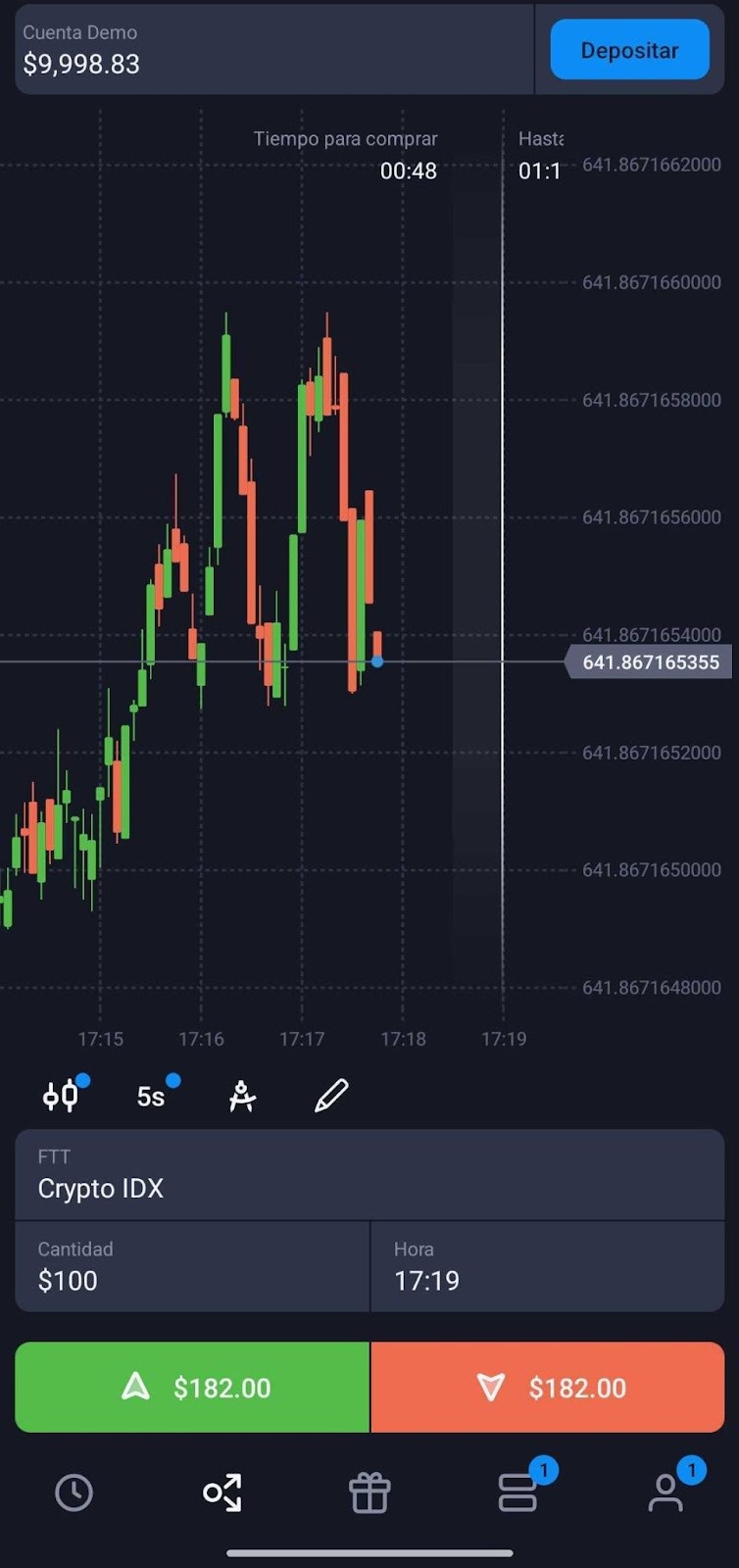Open the pencil drawing tools

coord(331,1096)
